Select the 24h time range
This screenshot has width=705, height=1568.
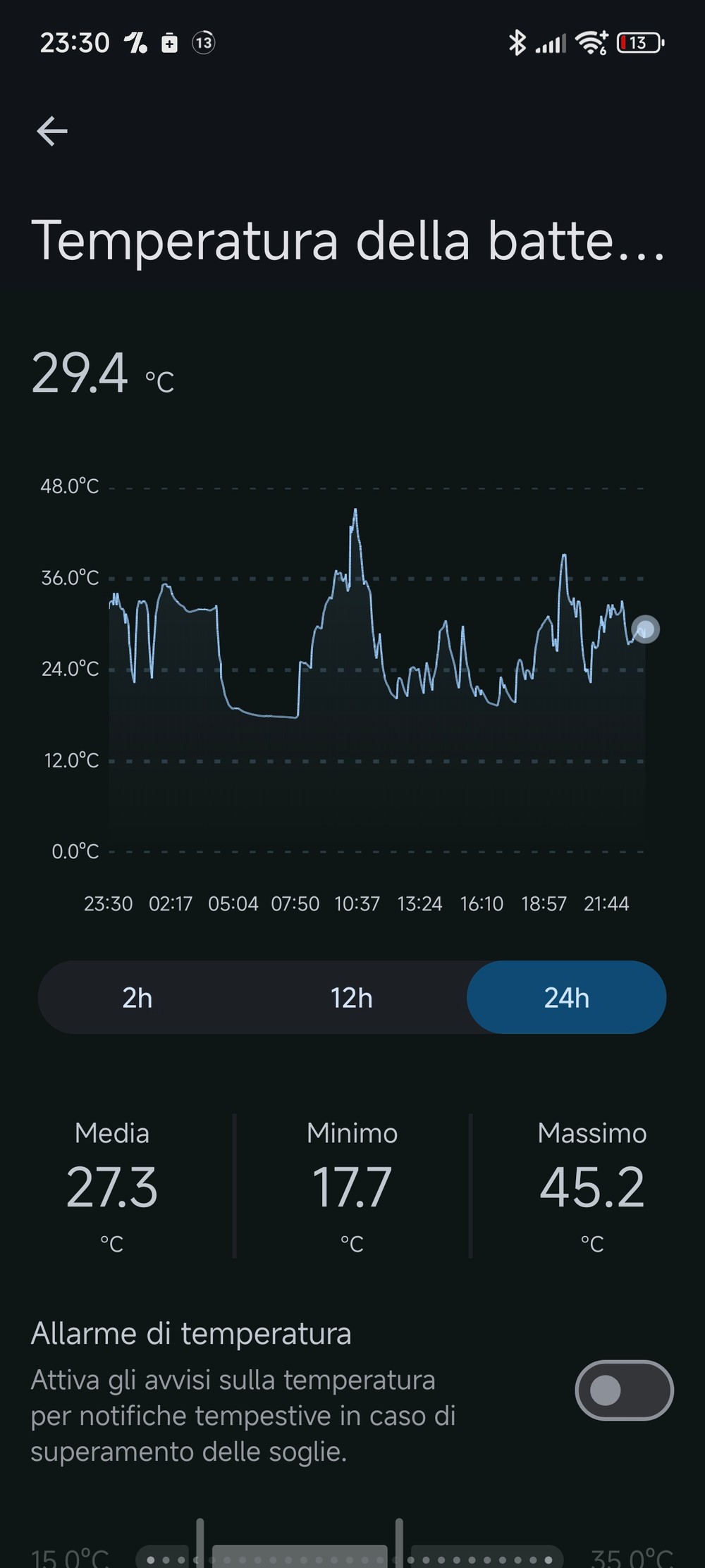pos(566,998)
